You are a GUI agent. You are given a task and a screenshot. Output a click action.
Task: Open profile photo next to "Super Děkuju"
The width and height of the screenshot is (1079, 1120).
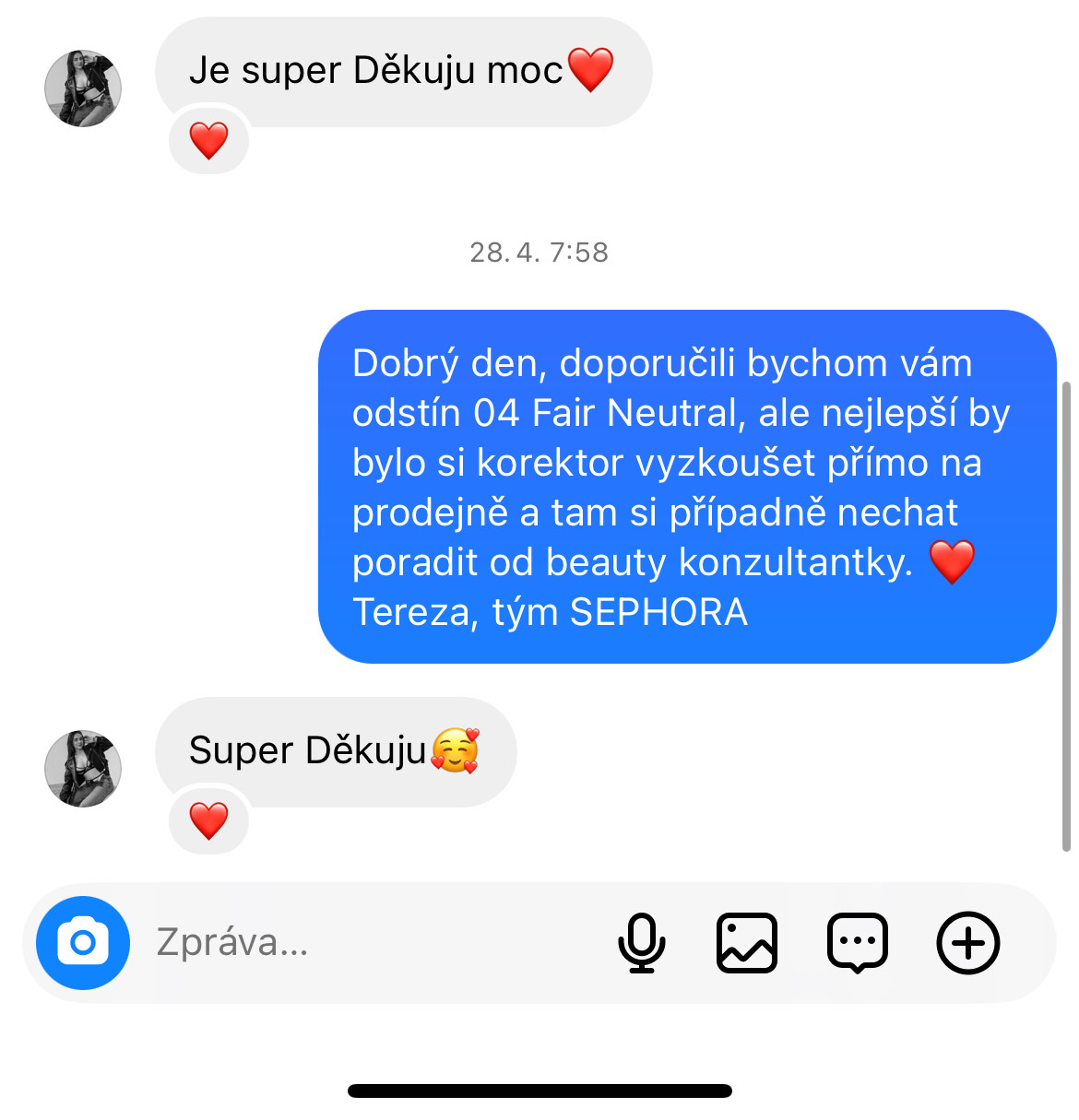click(83, 769)
